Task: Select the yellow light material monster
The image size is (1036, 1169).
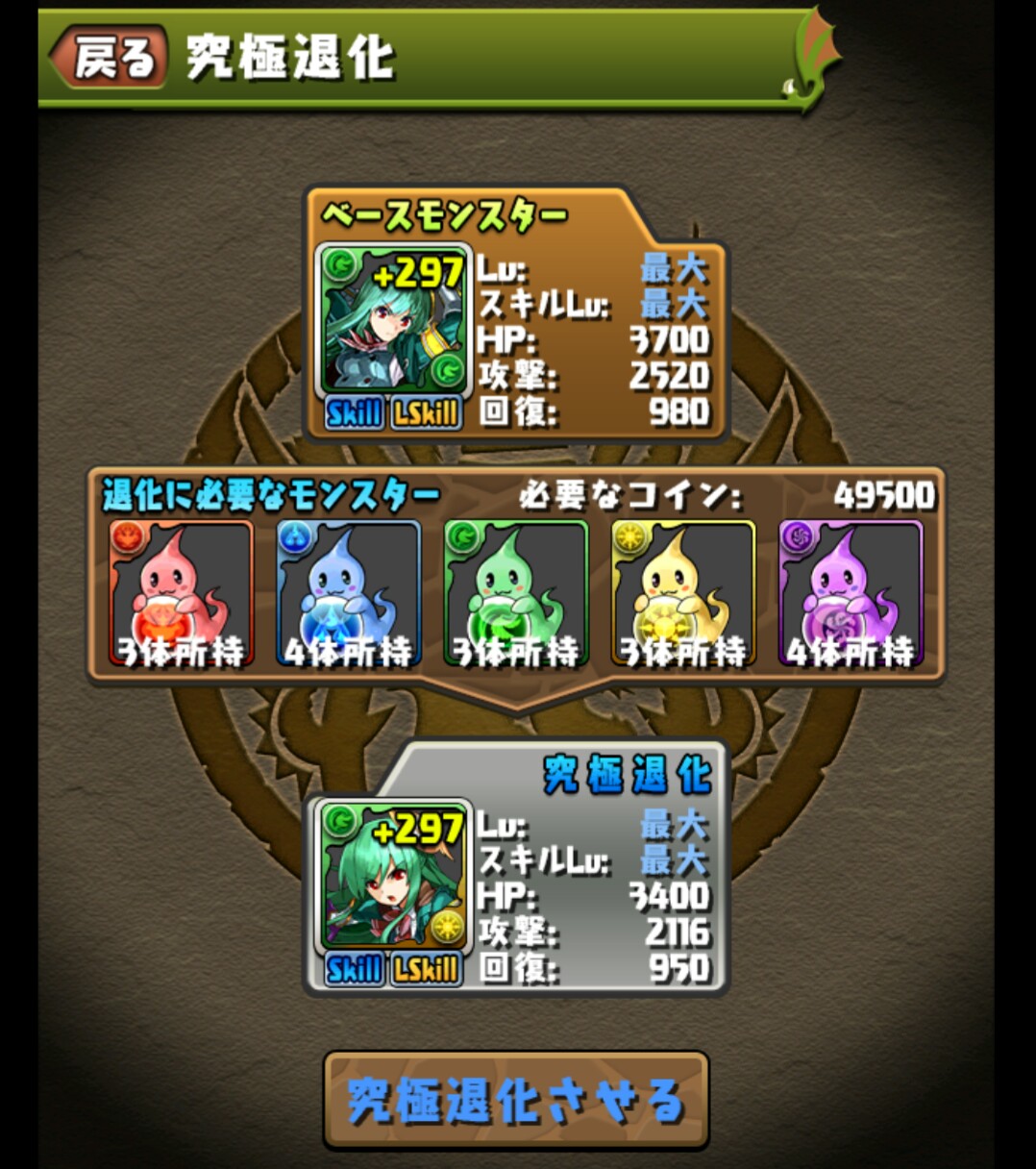Action: coord(683,593)
